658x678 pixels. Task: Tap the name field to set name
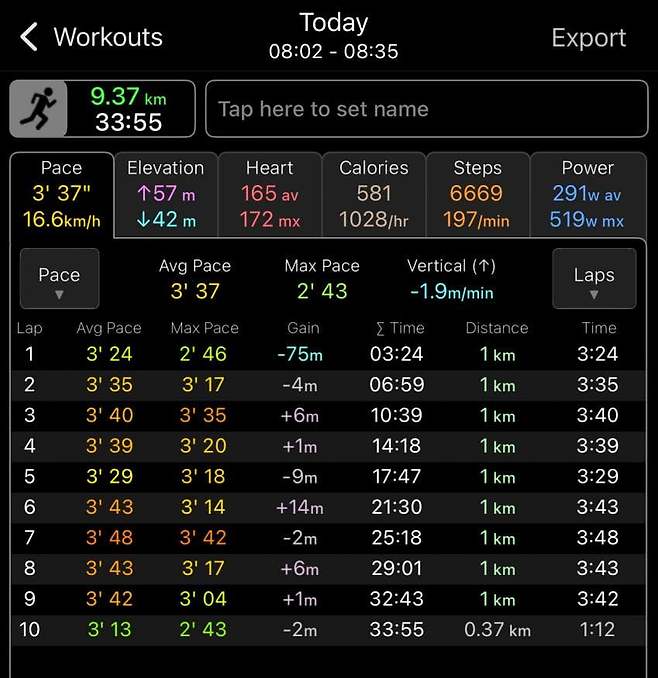click(426, 109)
